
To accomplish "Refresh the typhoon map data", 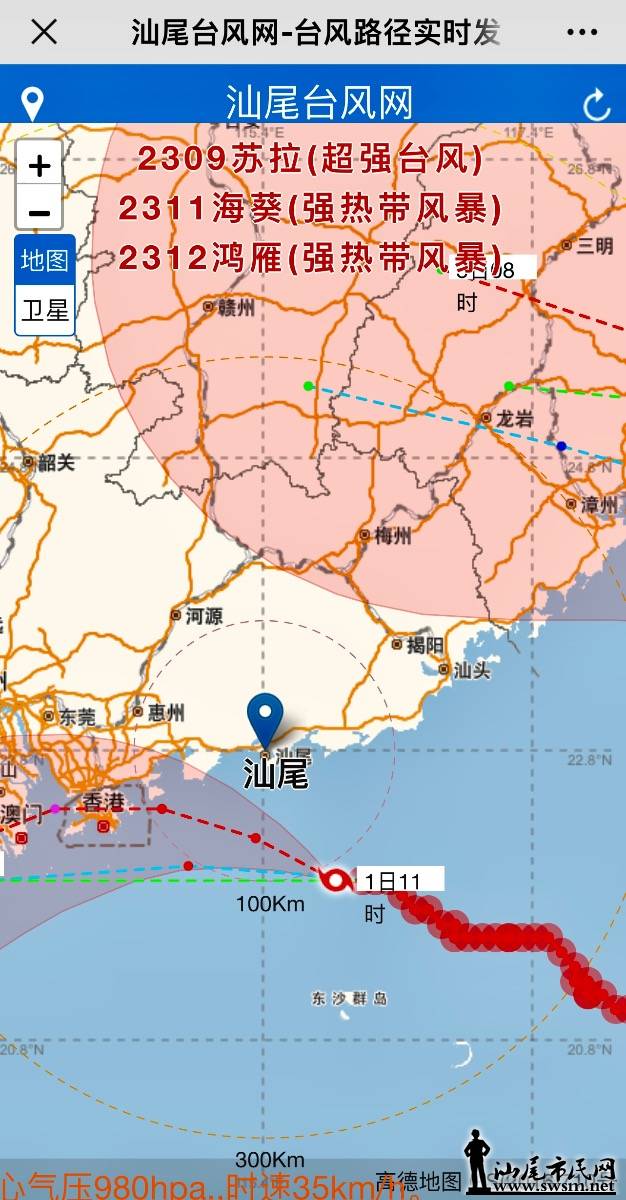I will [x=596, y=104].
